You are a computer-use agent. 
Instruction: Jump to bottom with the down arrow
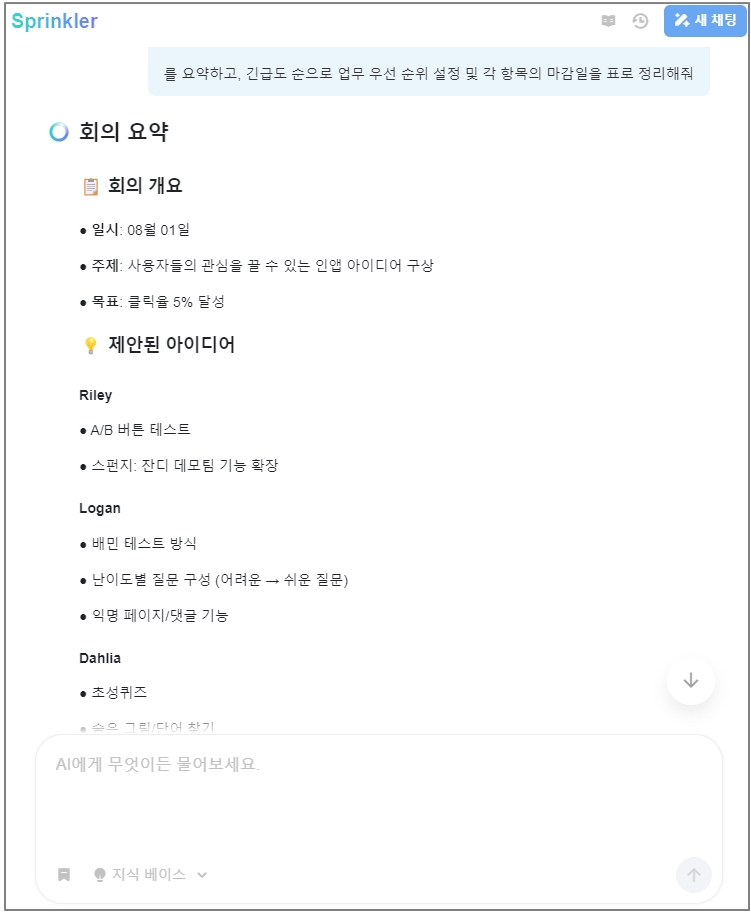(691, 681)
